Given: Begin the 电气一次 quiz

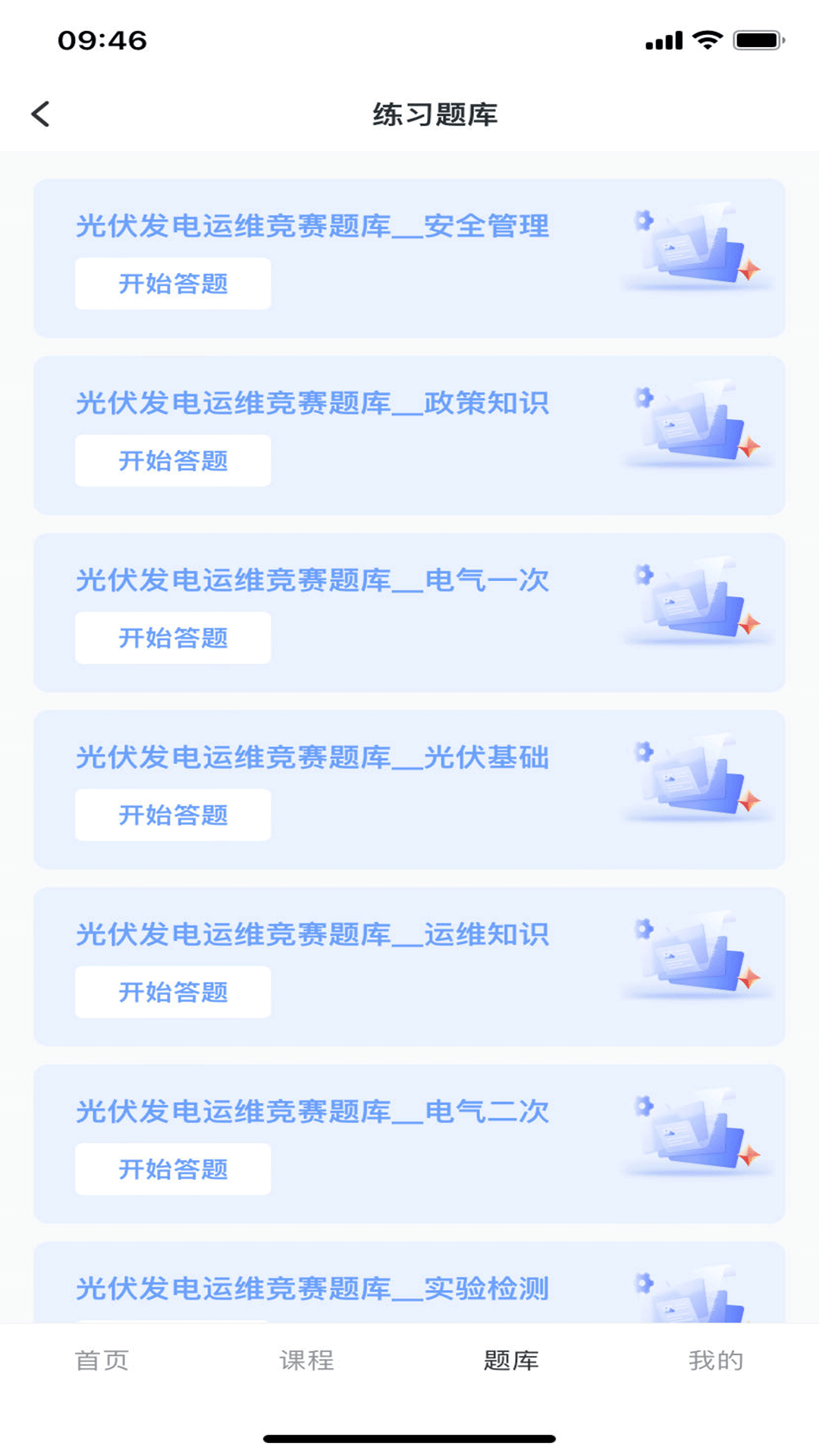Looking at the screenshot, I should (173, 638).
